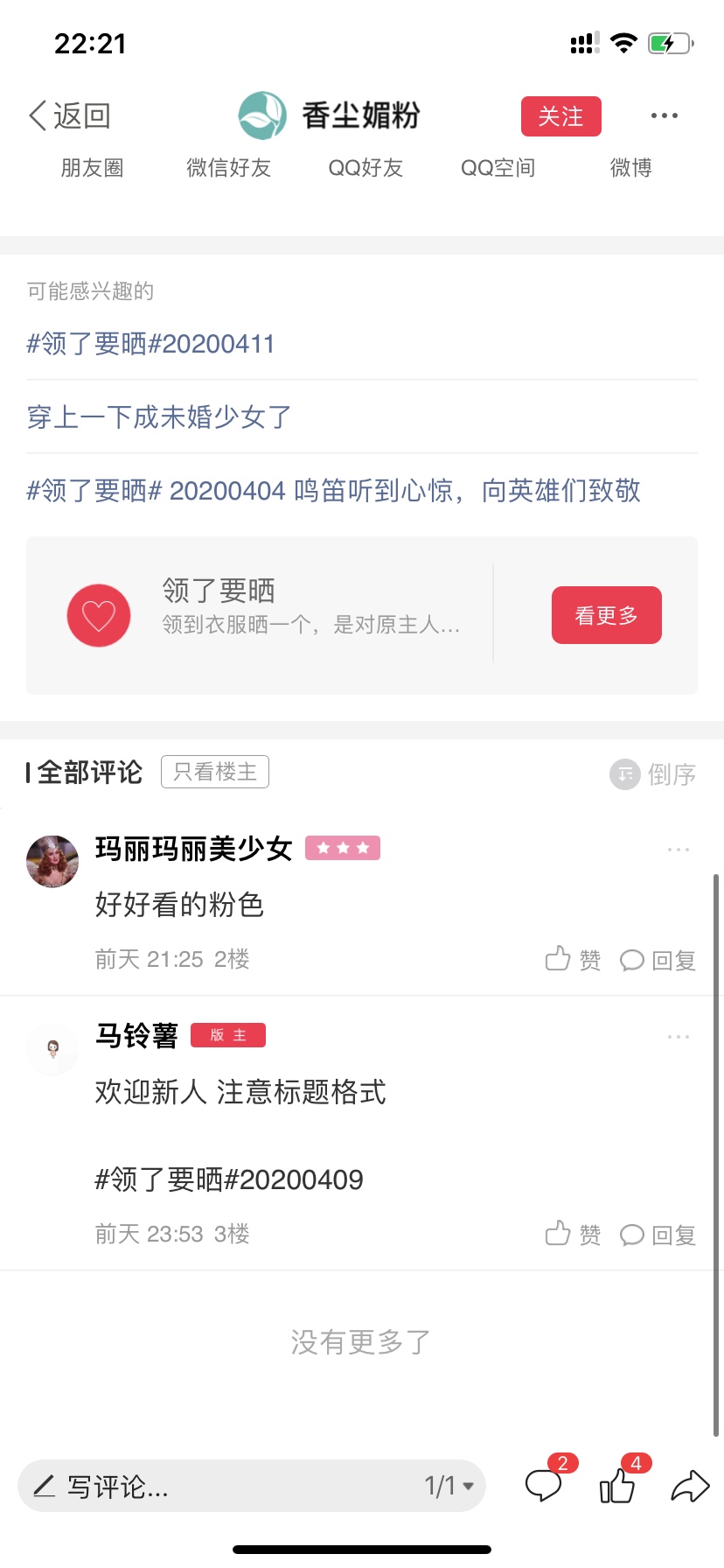
Task: Open options menu on 马铃薯's comment
Action: click(x=679, y=1036)
